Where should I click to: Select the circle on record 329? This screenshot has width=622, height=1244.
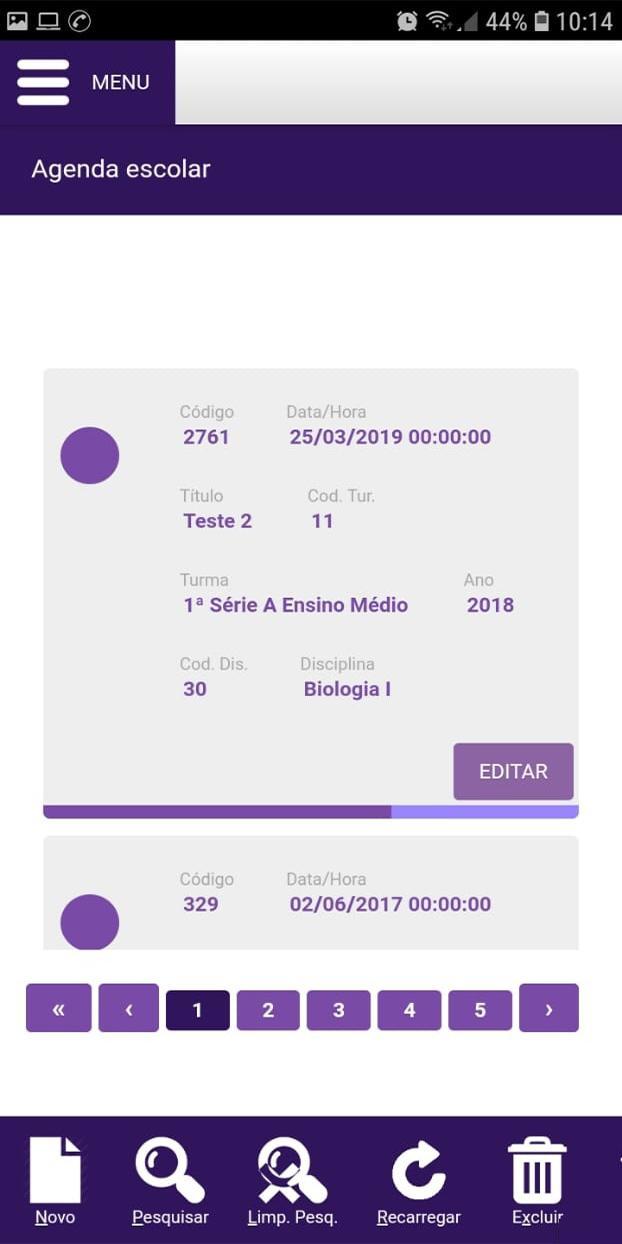click(x=90, y=922)
